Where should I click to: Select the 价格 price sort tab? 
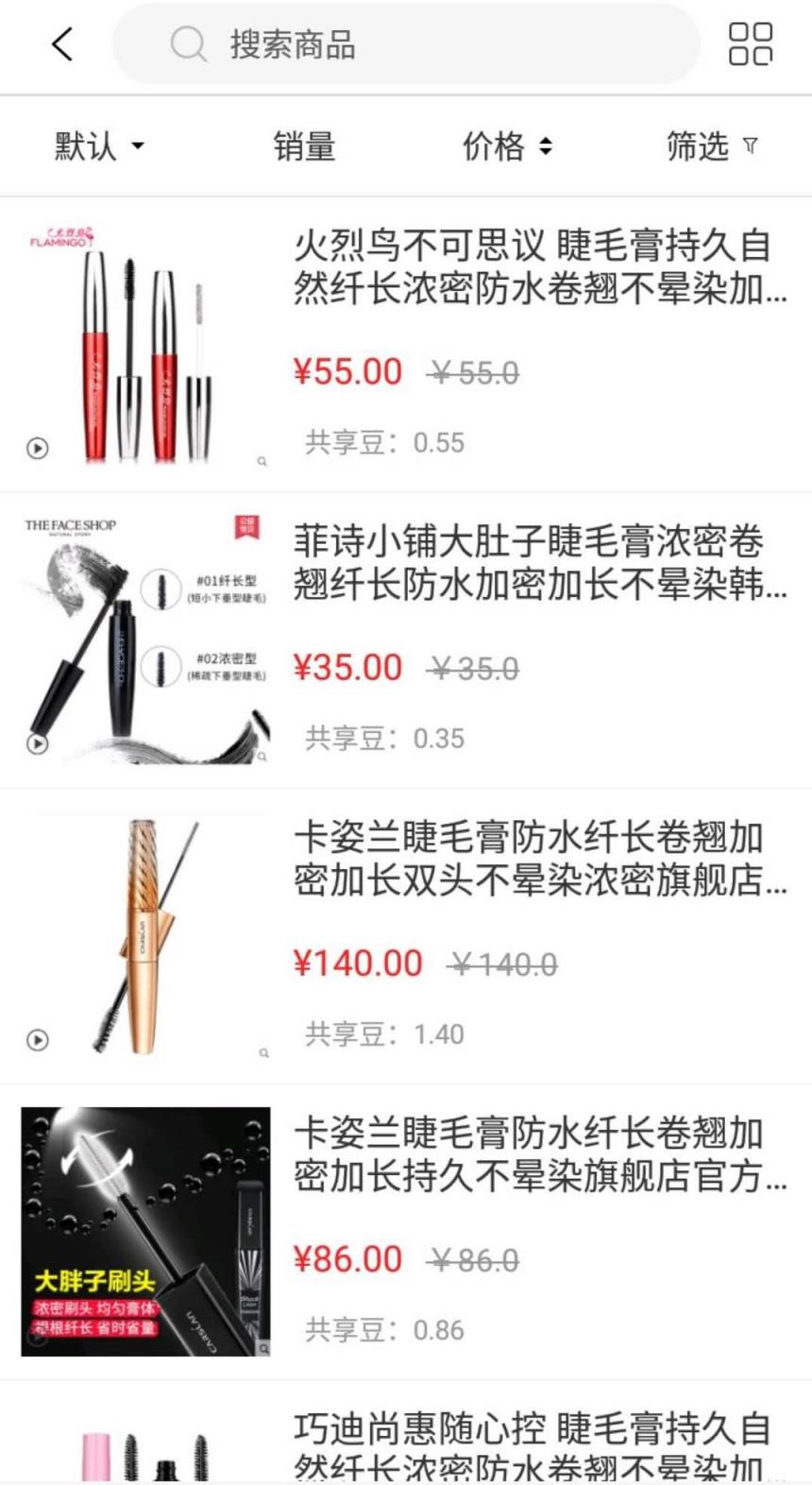click(493, 146)
